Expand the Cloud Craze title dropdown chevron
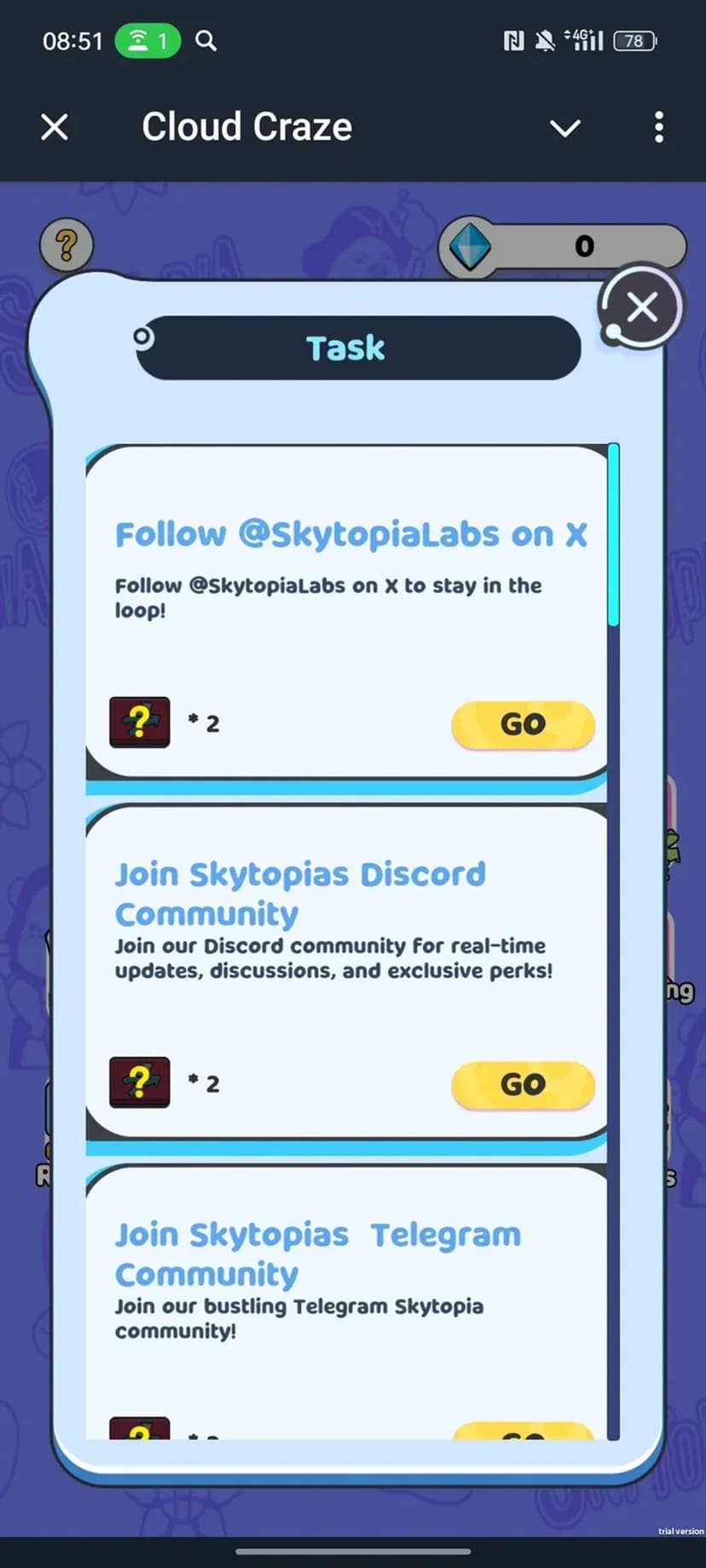706x1568 pixels. click(564, 128)
